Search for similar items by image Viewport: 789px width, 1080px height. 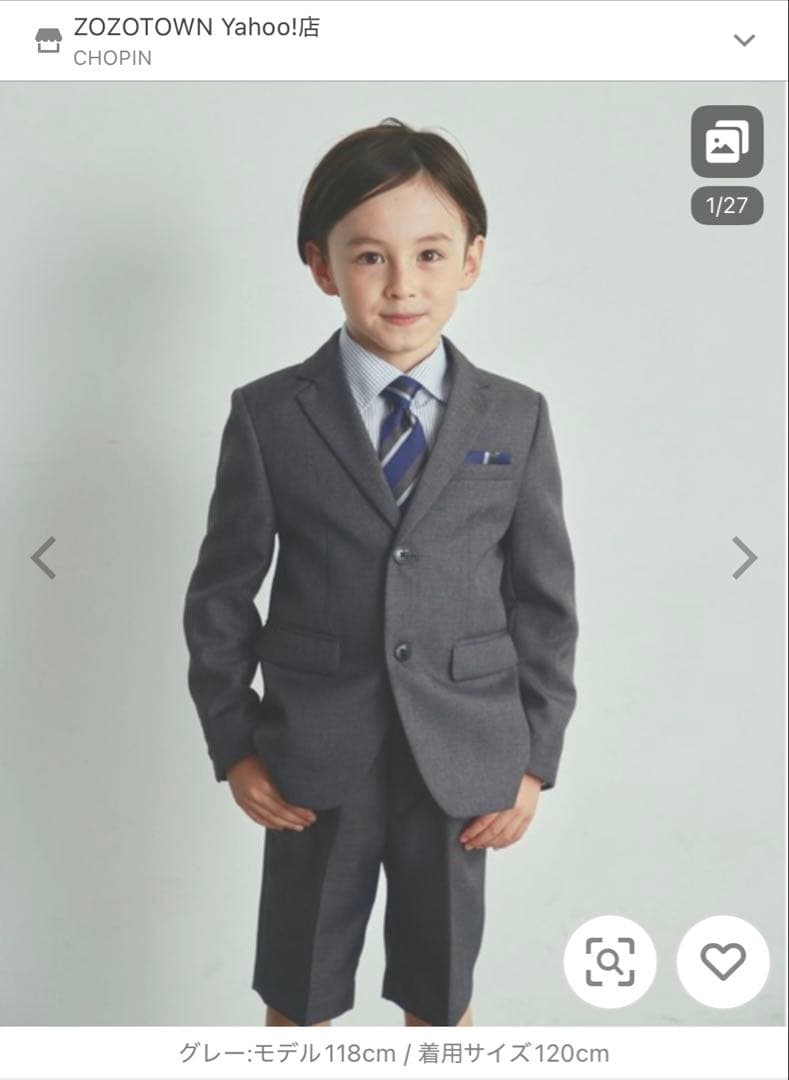(609, 962)
